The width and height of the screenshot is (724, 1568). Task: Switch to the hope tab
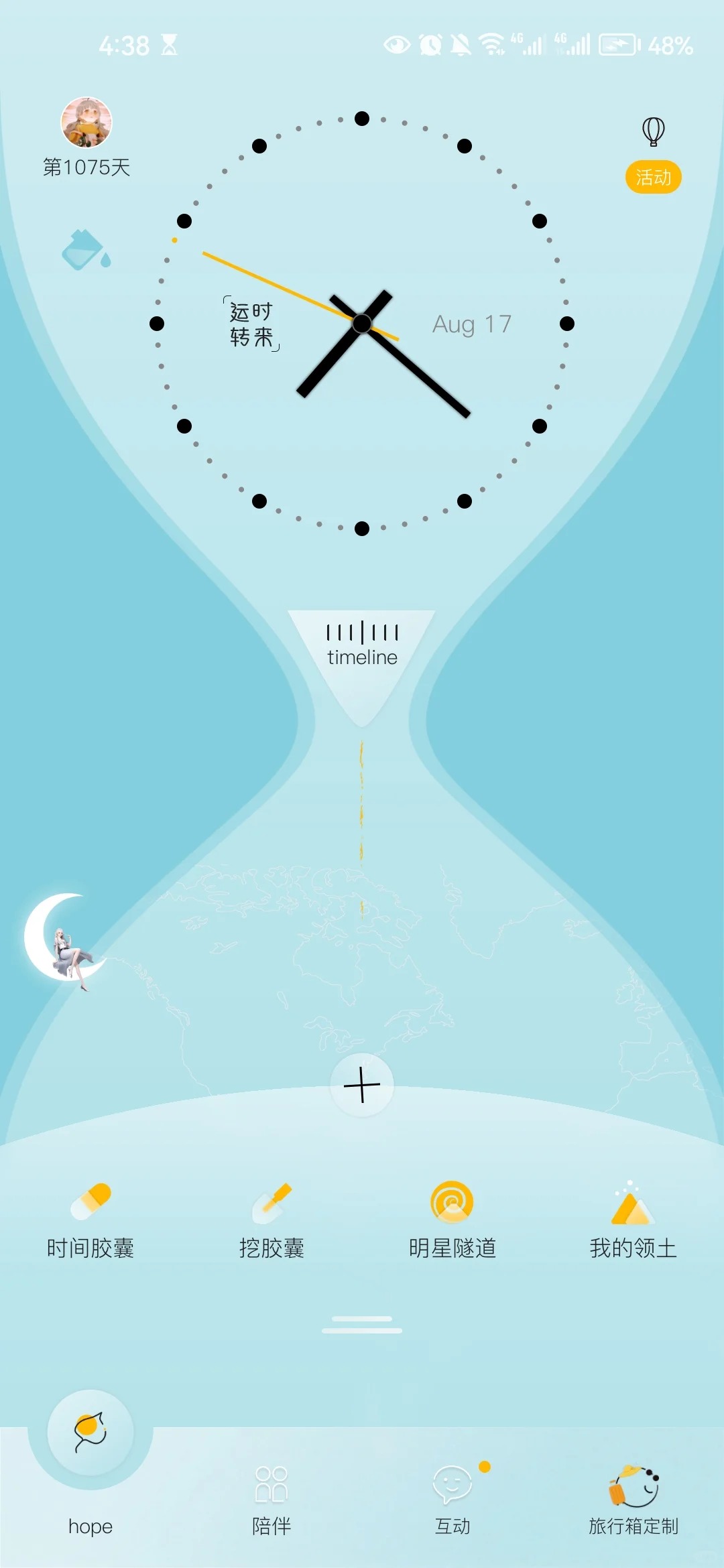point(90,1461)
